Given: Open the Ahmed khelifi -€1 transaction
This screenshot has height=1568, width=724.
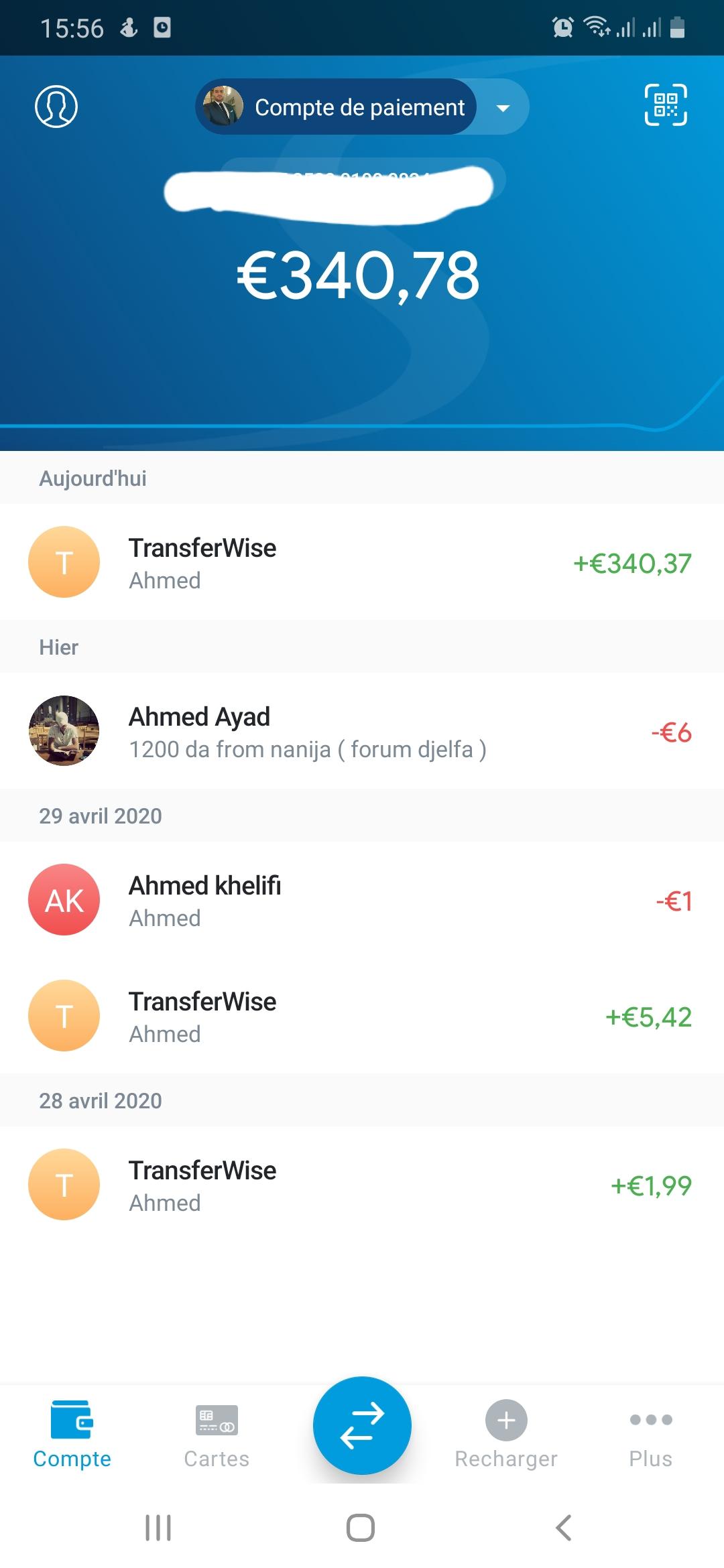Looking at the screenshot, I should tap(362, 900).
